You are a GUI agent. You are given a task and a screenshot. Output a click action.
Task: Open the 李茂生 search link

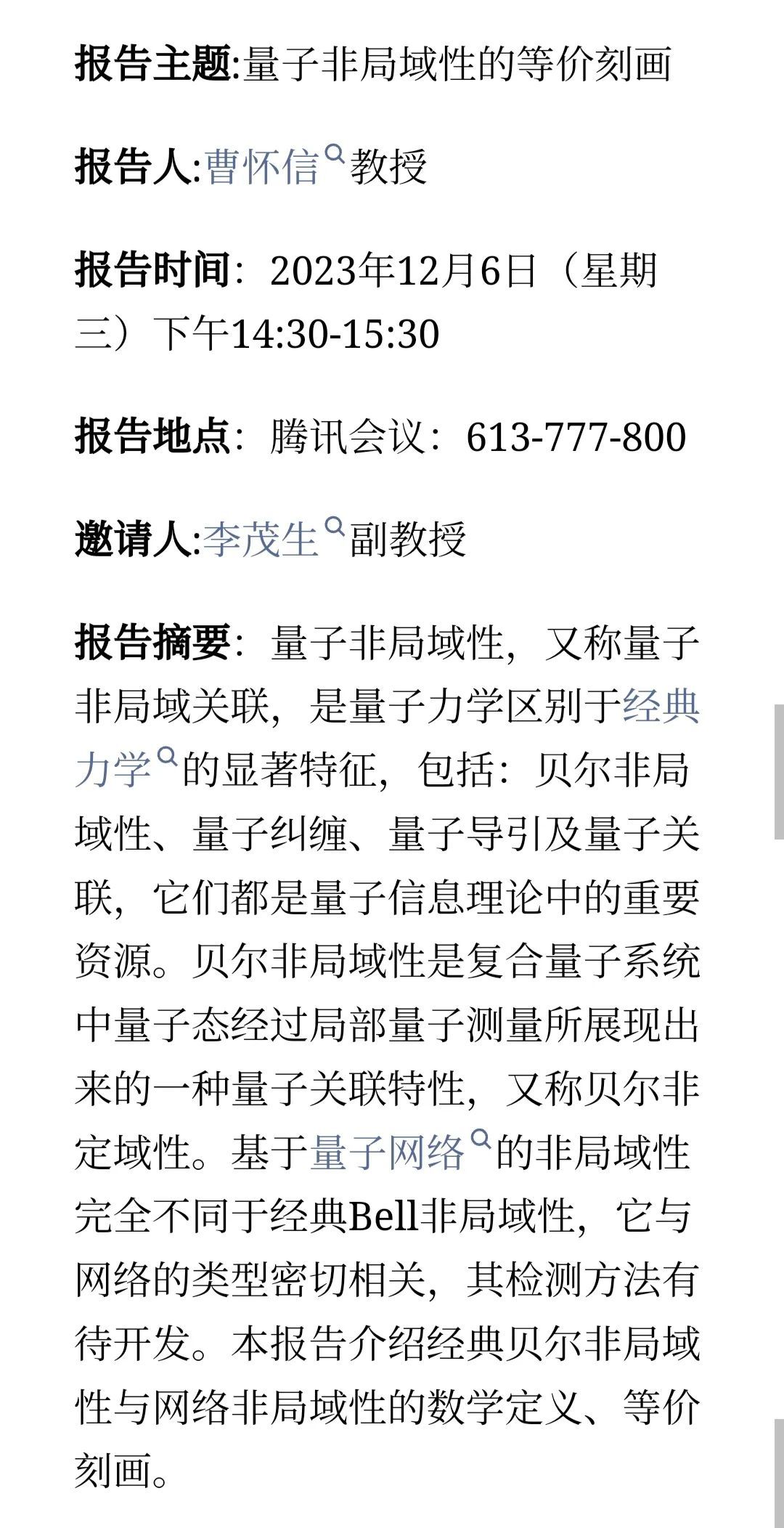coord(274,538)
